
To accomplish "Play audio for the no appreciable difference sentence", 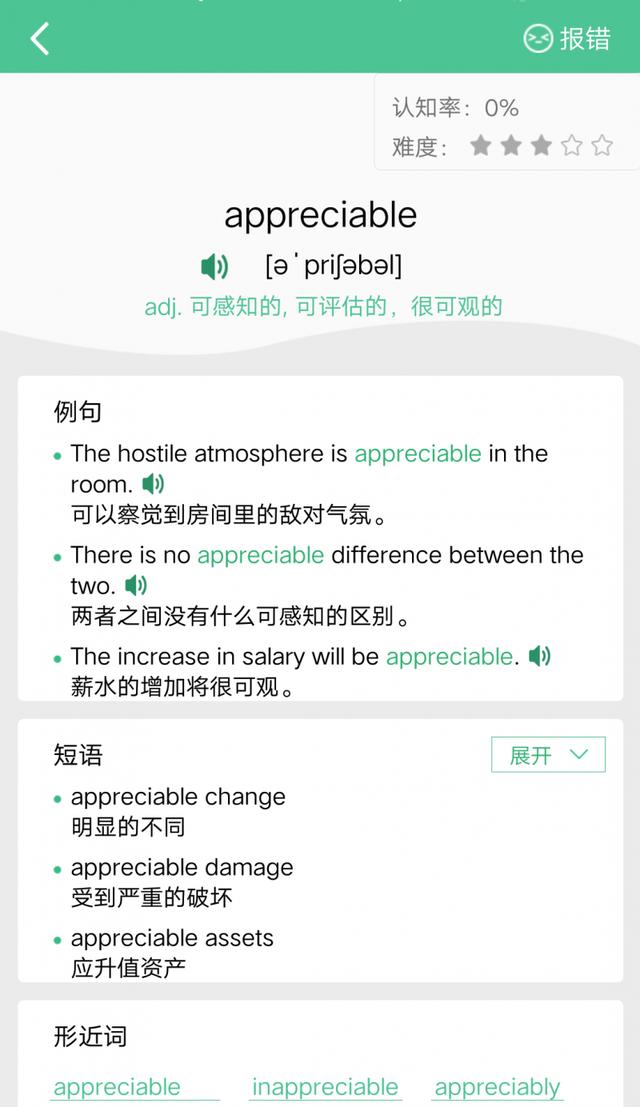I will (135, 585).
